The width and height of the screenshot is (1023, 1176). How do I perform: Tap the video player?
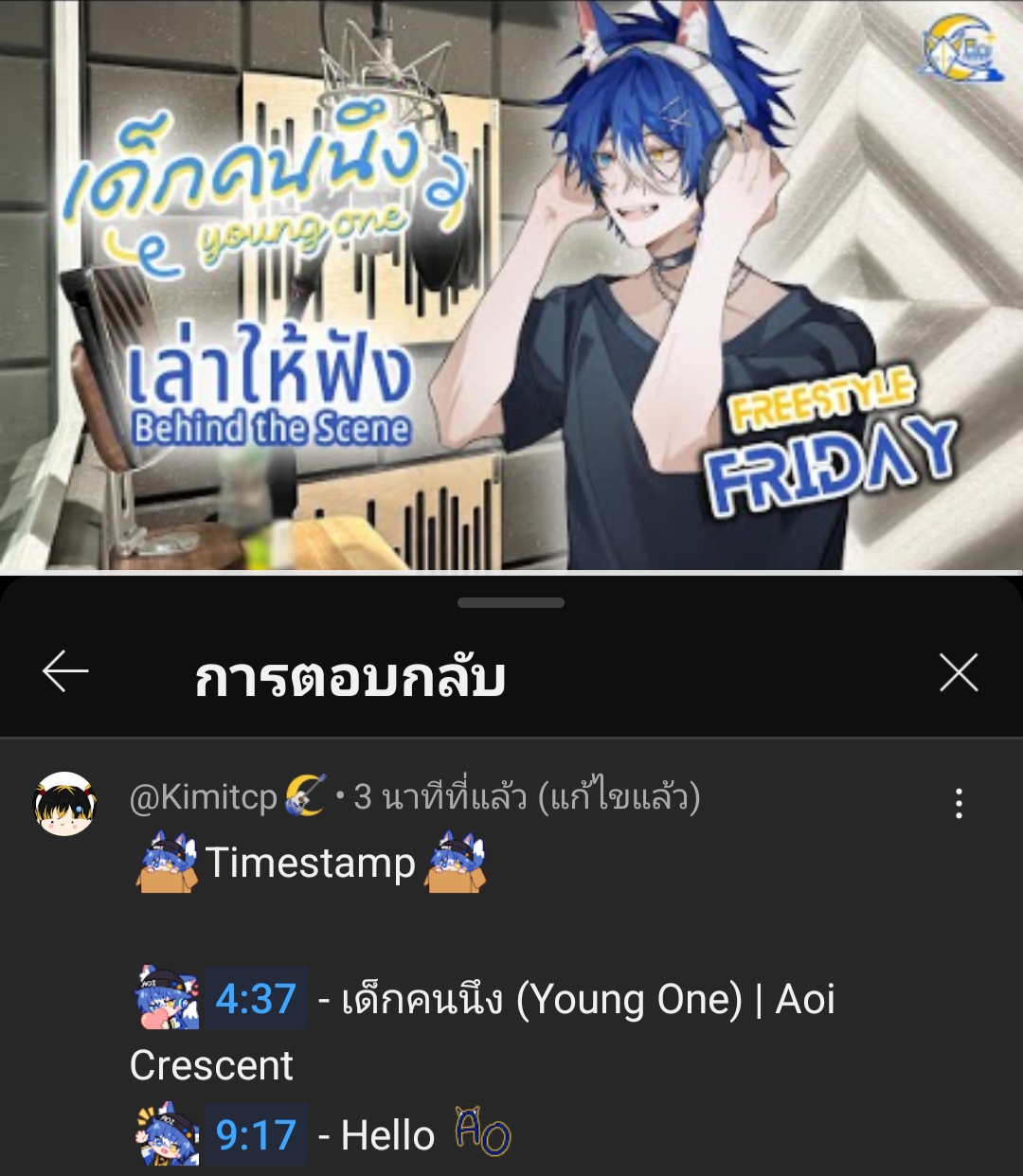[x=511, y=284]
